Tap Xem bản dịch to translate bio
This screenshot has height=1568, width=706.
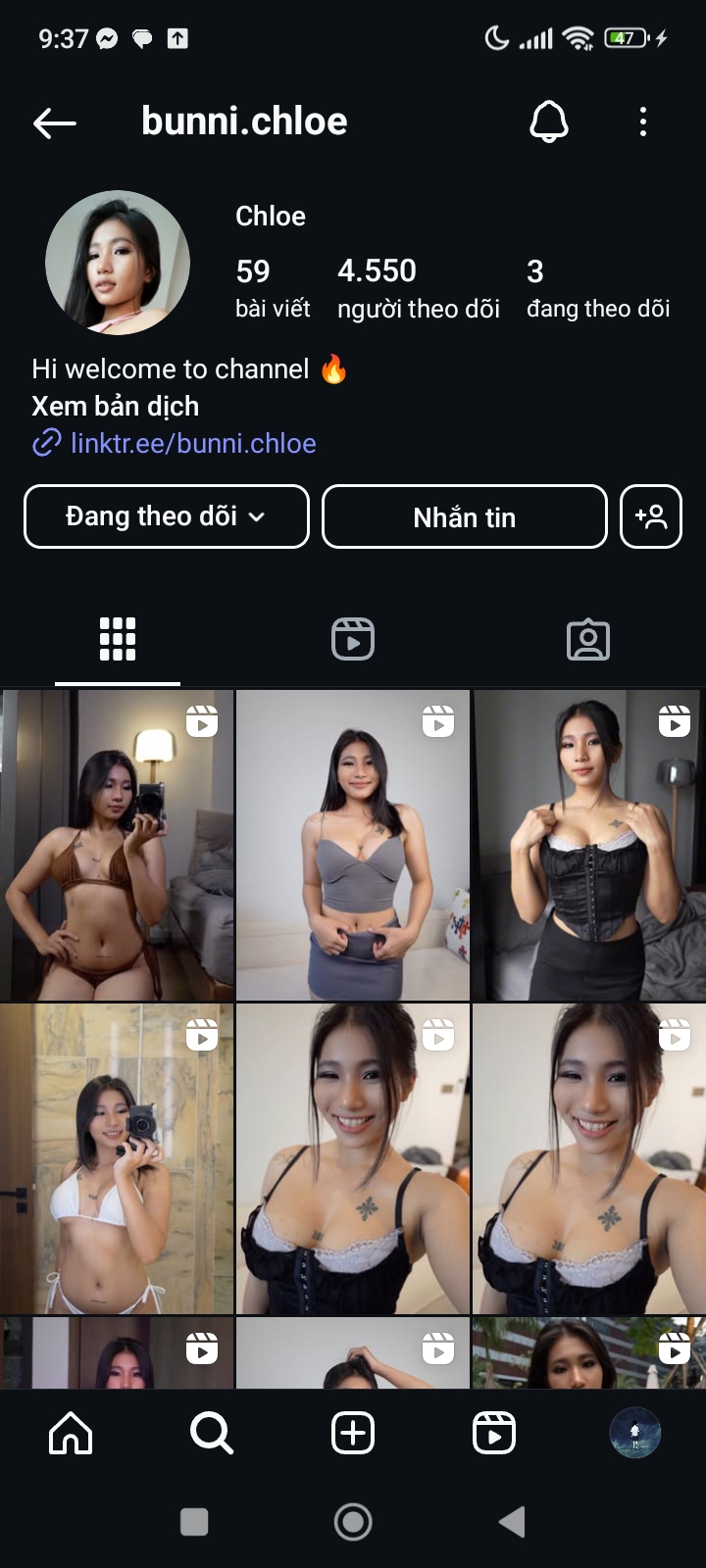pos(115,406)
